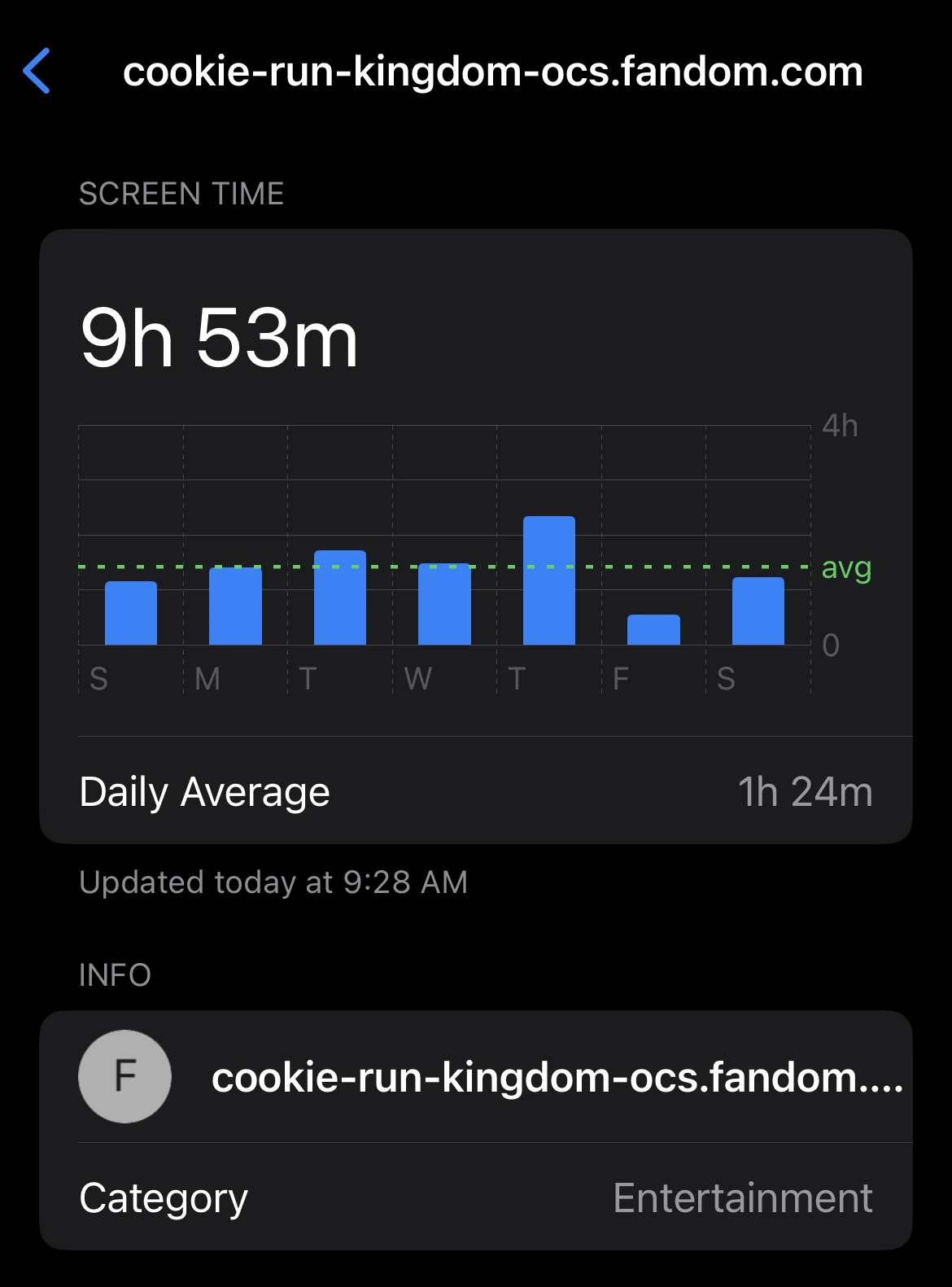Select the Sunday usage bar
952x1287 pixels.
click(129, 611)
